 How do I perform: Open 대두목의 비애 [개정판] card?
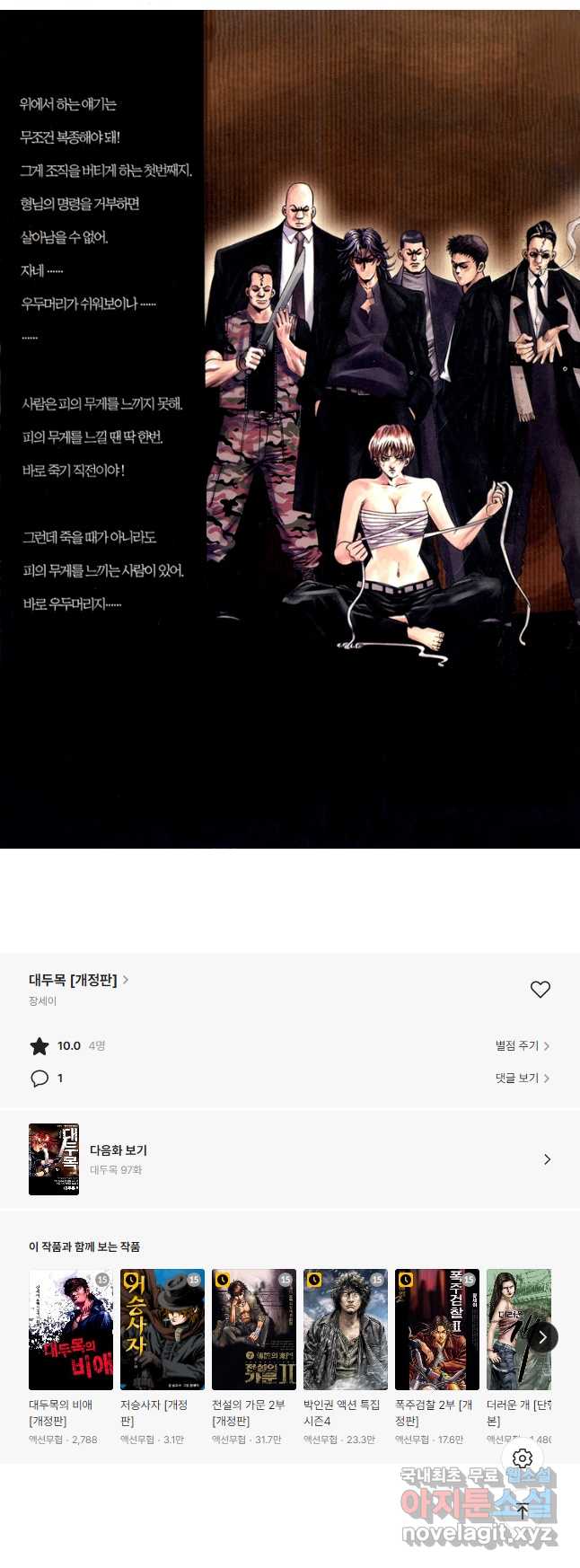(71, 1329)
